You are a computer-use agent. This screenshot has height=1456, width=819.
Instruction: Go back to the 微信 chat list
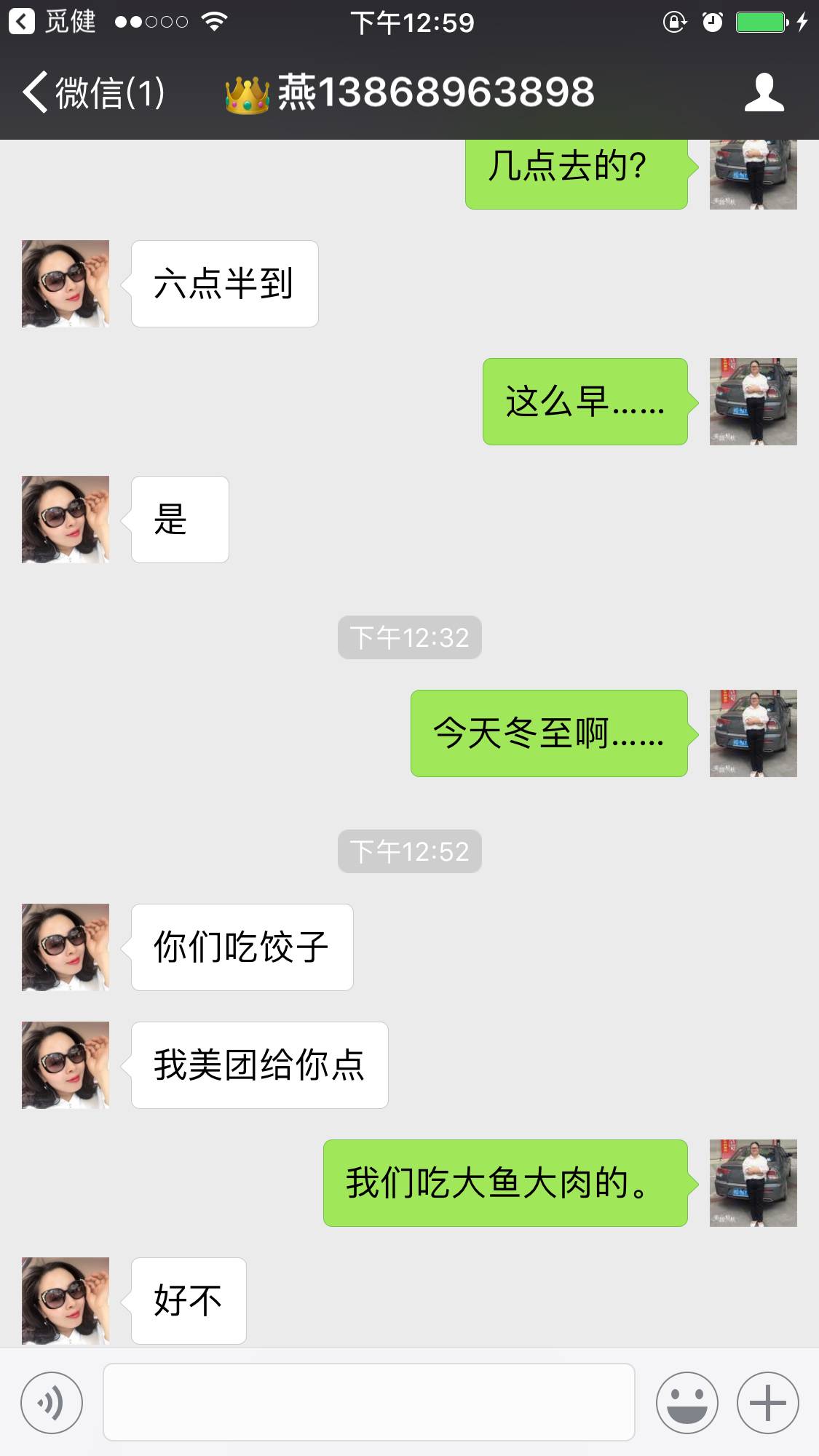tap(93, 93)
